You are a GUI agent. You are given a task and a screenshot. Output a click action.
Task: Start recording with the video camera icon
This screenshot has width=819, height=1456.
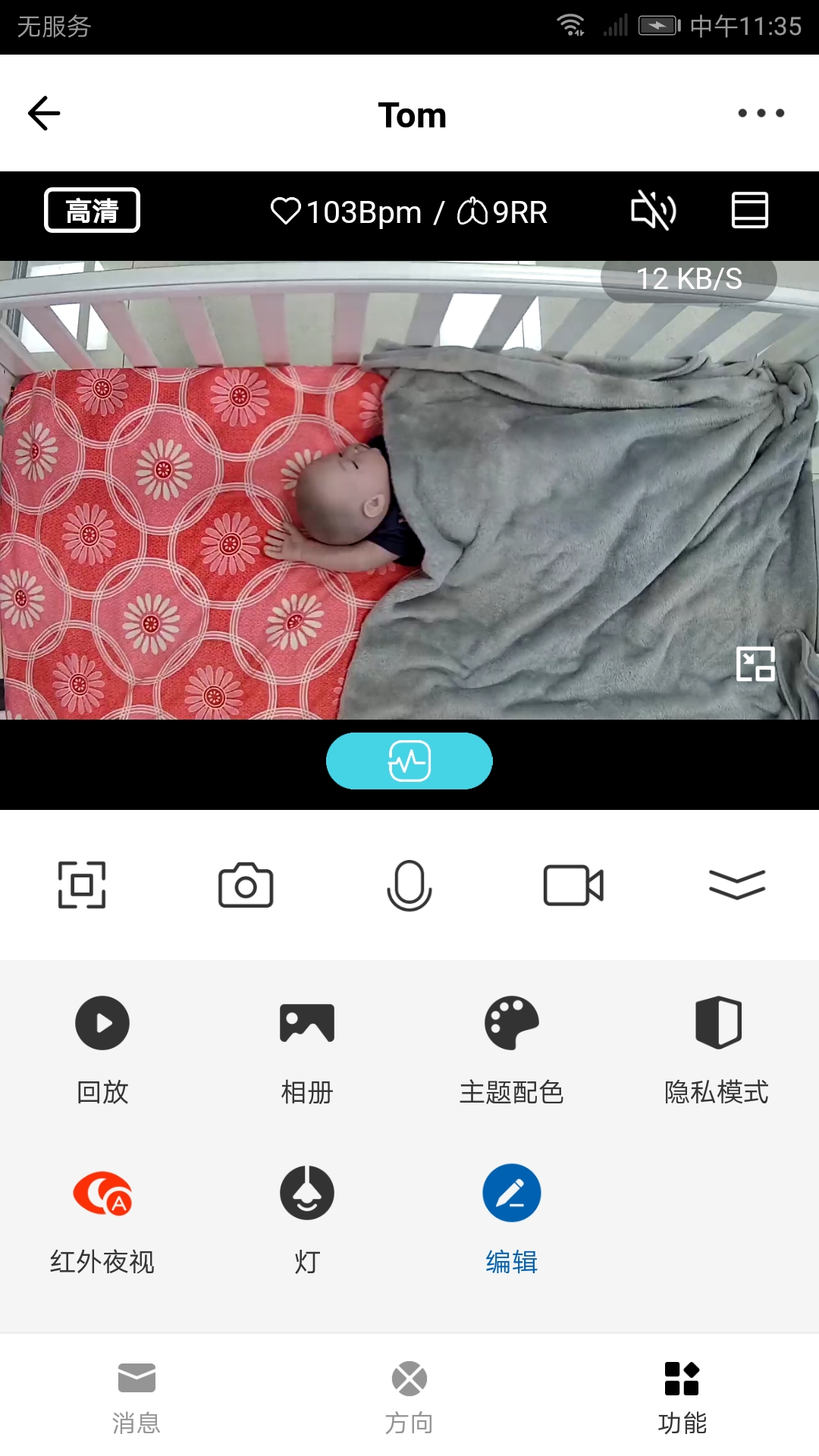pos(573,885)
